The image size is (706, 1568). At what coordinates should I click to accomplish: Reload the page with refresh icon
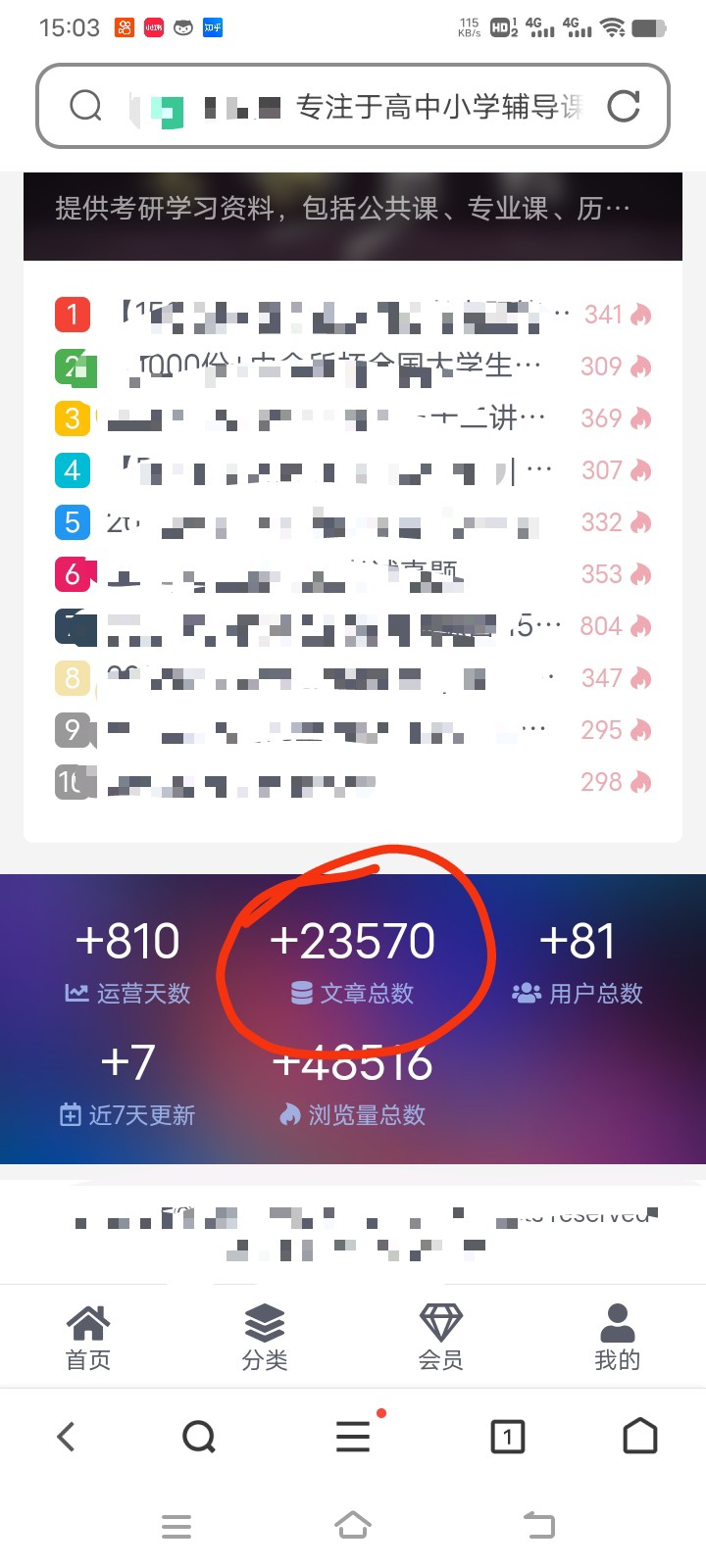(624, 106)
